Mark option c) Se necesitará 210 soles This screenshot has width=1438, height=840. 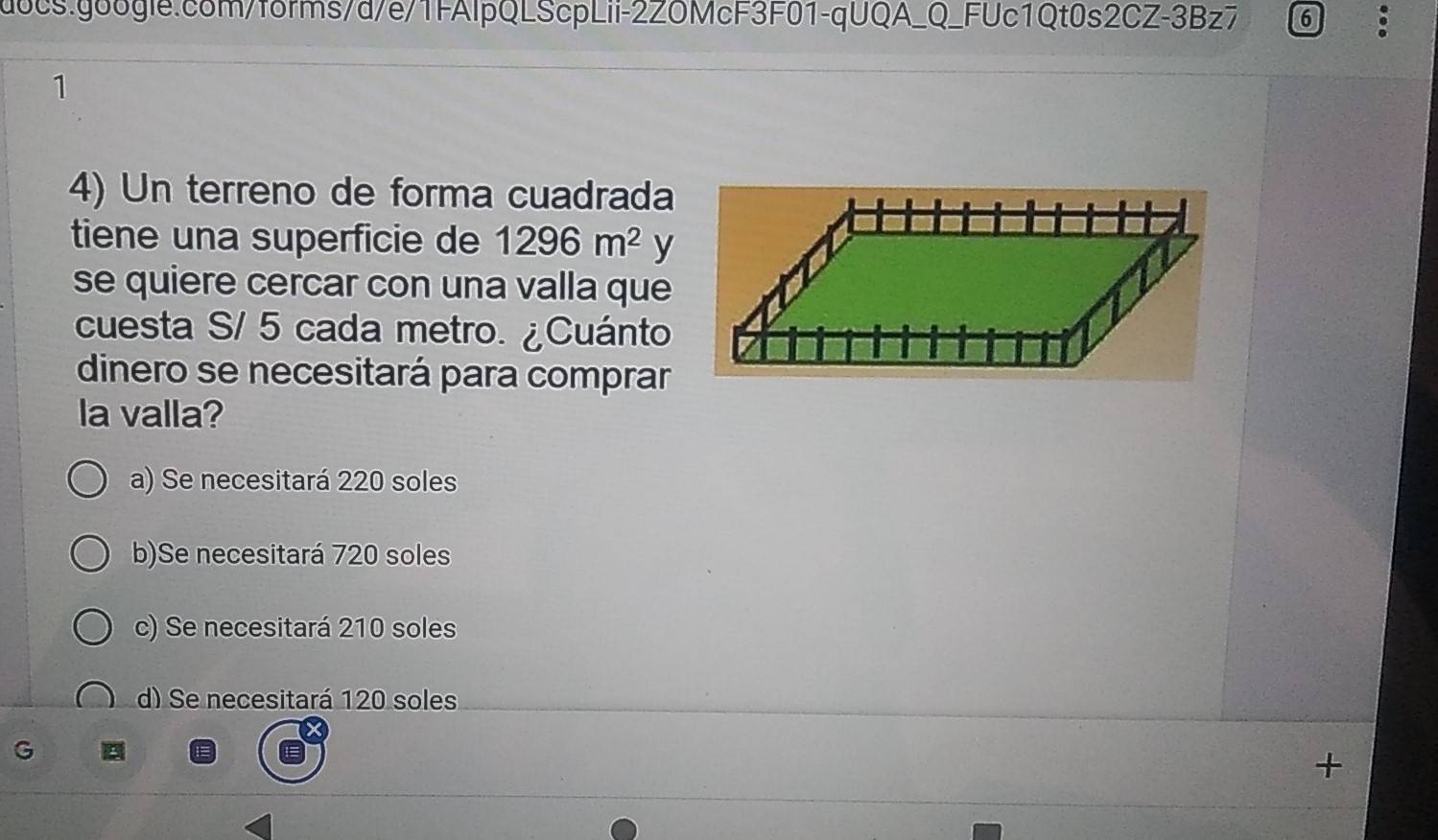click(92, 627)
